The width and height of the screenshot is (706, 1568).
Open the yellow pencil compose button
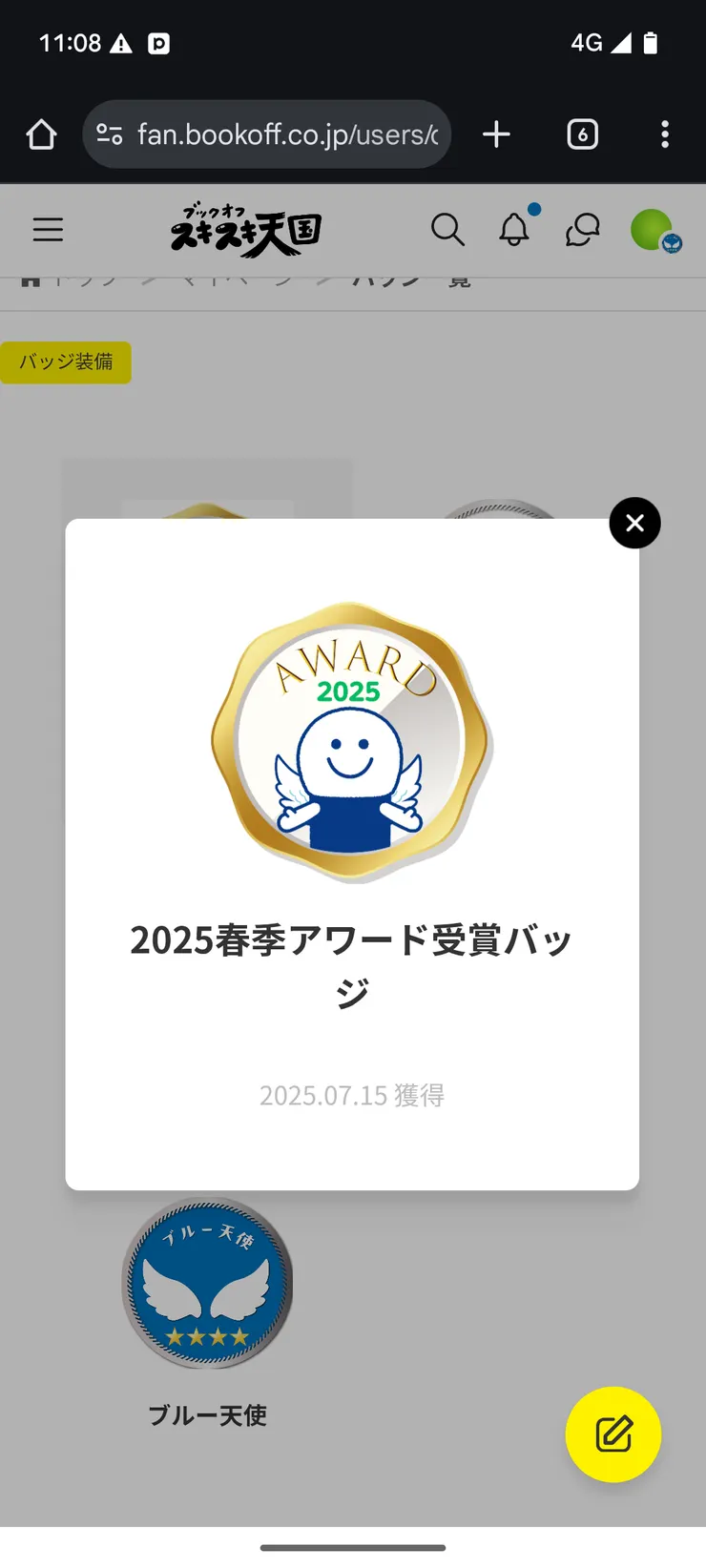point(613,1434)
